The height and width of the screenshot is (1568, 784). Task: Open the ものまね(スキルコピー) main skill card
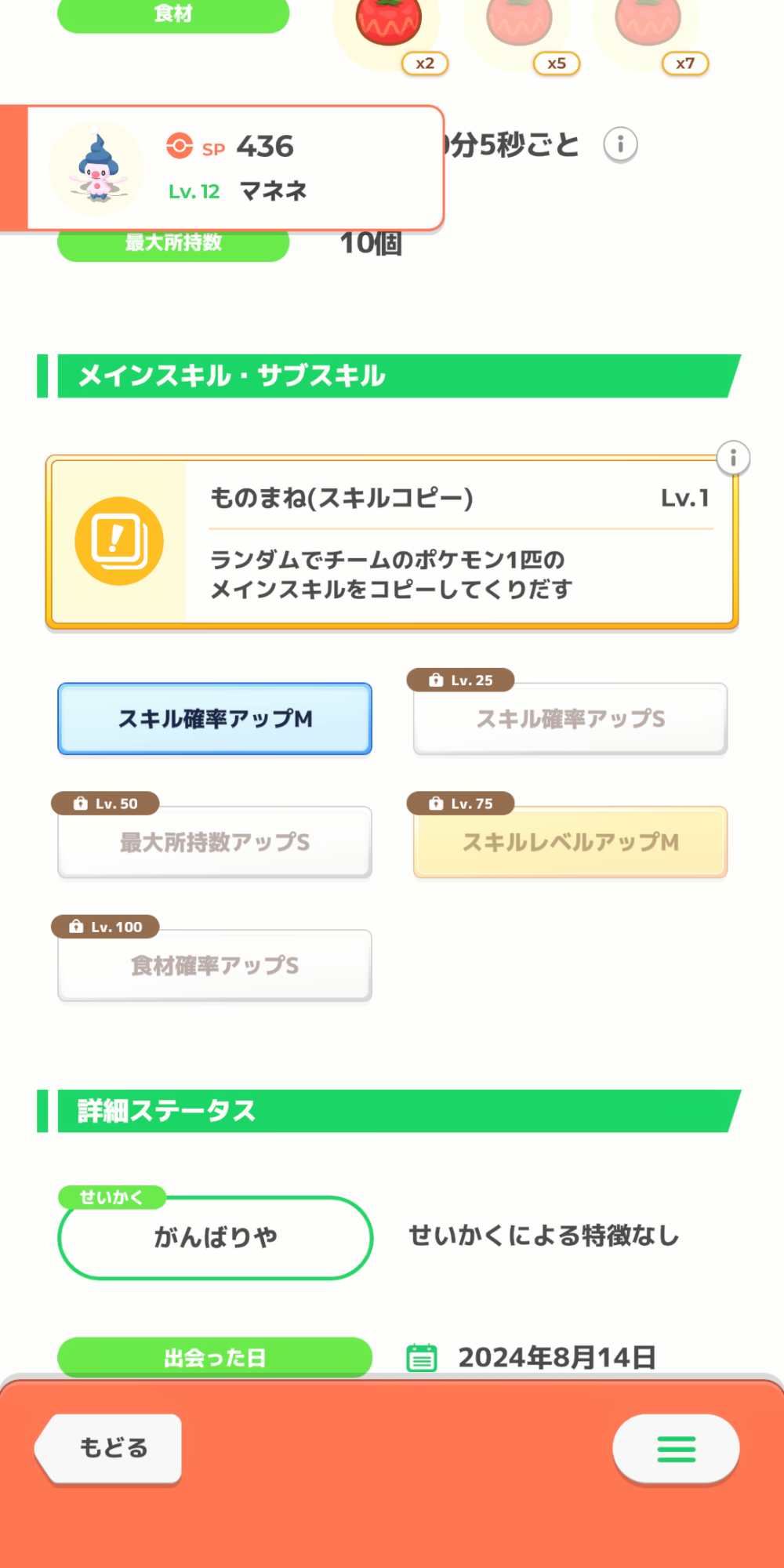(x=392, y=542)
